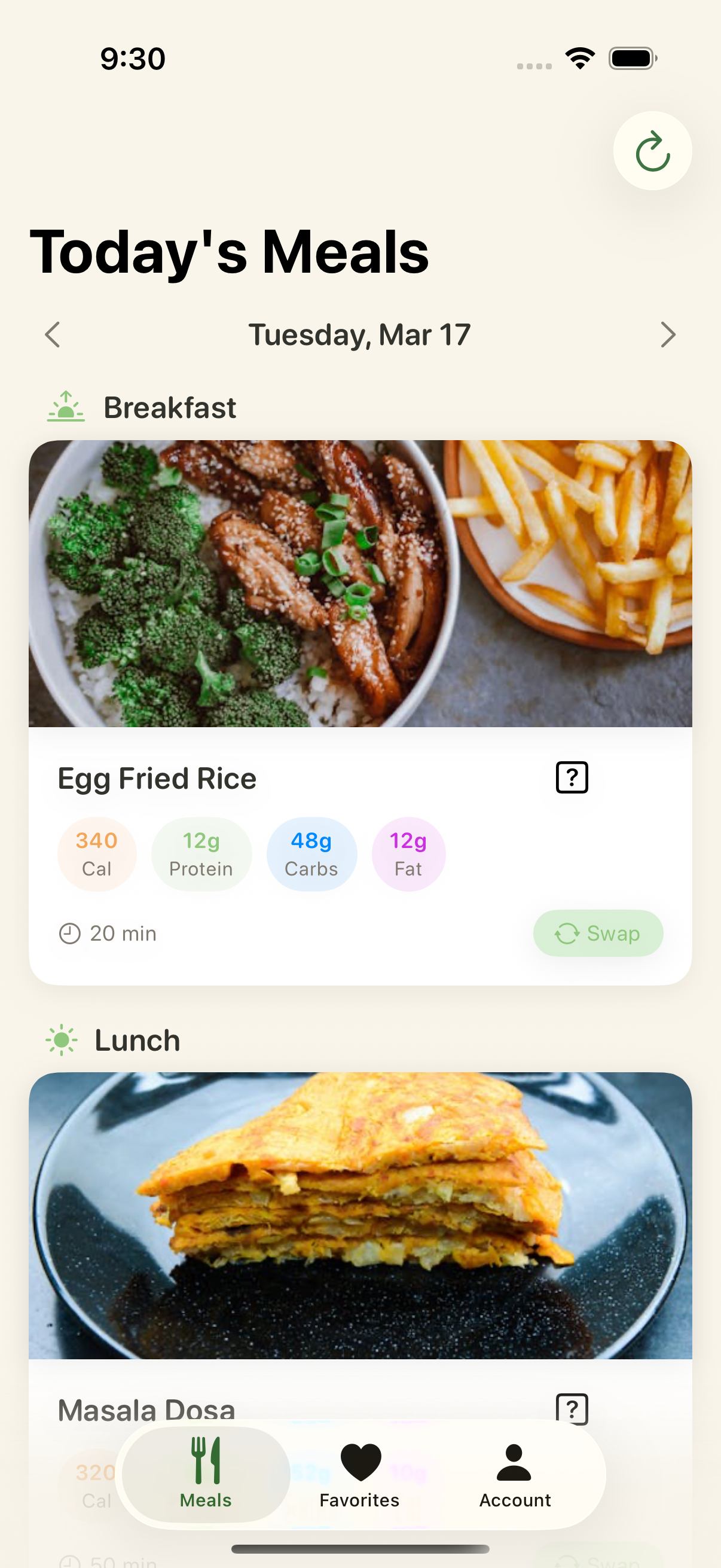Image resolution: width=721 pixels, height=1568 pixels.
Task: Select the 48g Carbs macro pill
Action: tap(311, 853)
